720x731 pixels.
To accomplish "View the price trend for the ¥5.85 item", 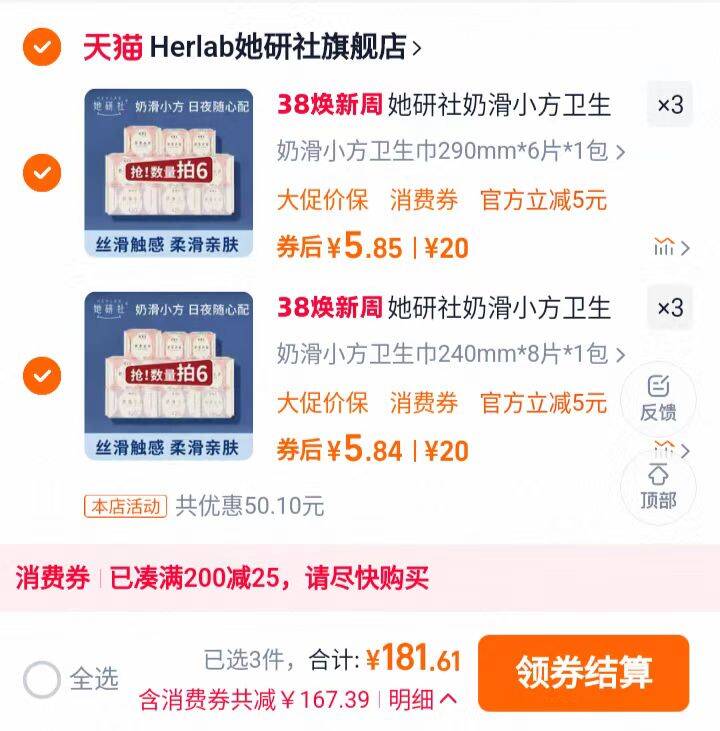I will pos(672,247).
